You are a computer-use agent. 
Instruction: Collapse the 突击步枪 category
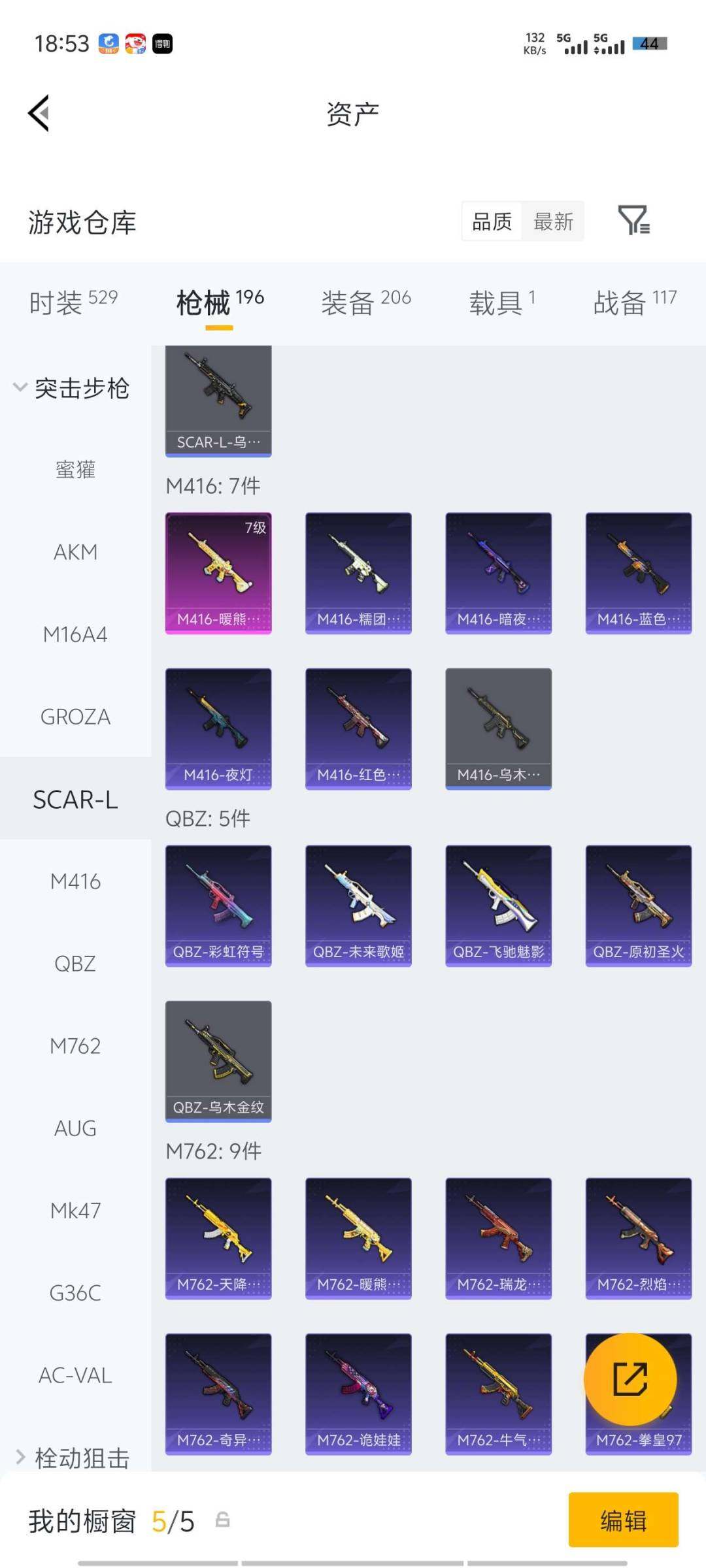coord(72,388)
